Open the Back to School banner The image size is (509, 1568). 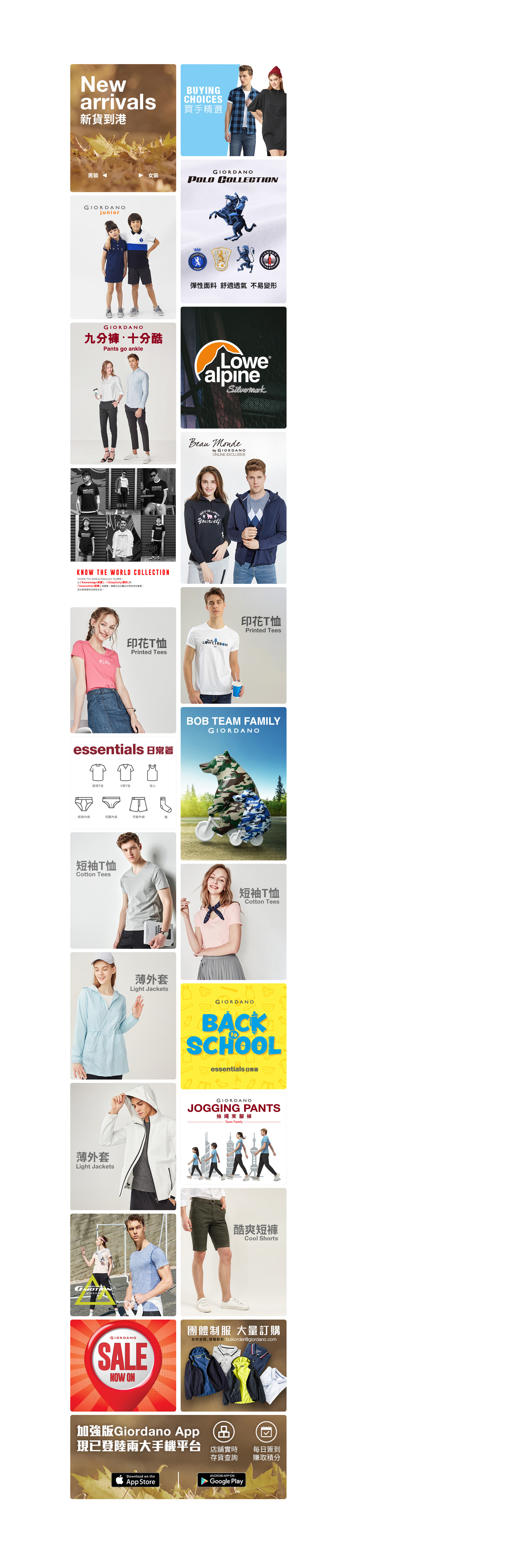(x=233, y=1036)
